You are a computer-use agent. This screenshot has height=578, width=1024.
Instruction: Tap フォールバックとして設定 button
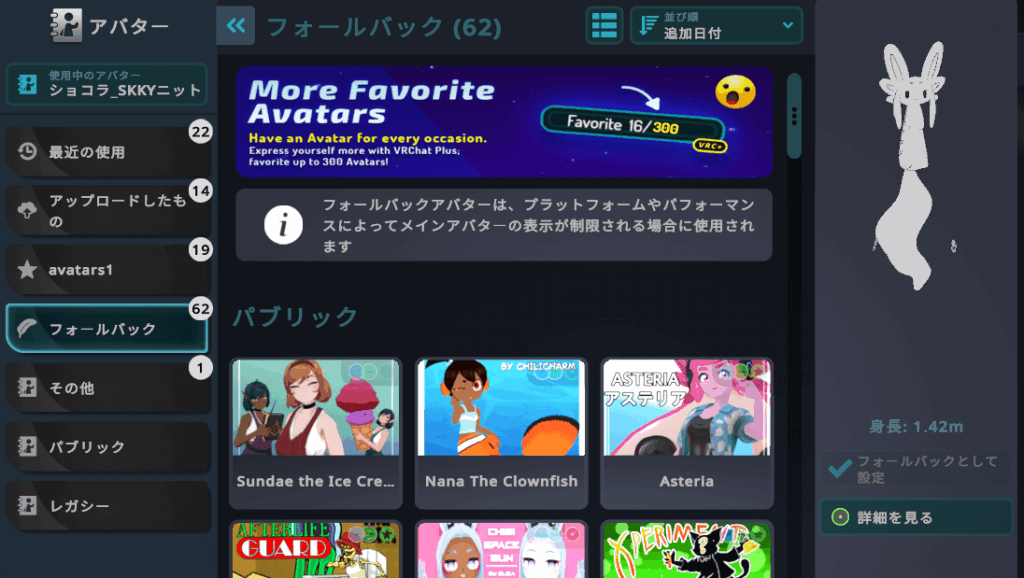pos(916,469)
